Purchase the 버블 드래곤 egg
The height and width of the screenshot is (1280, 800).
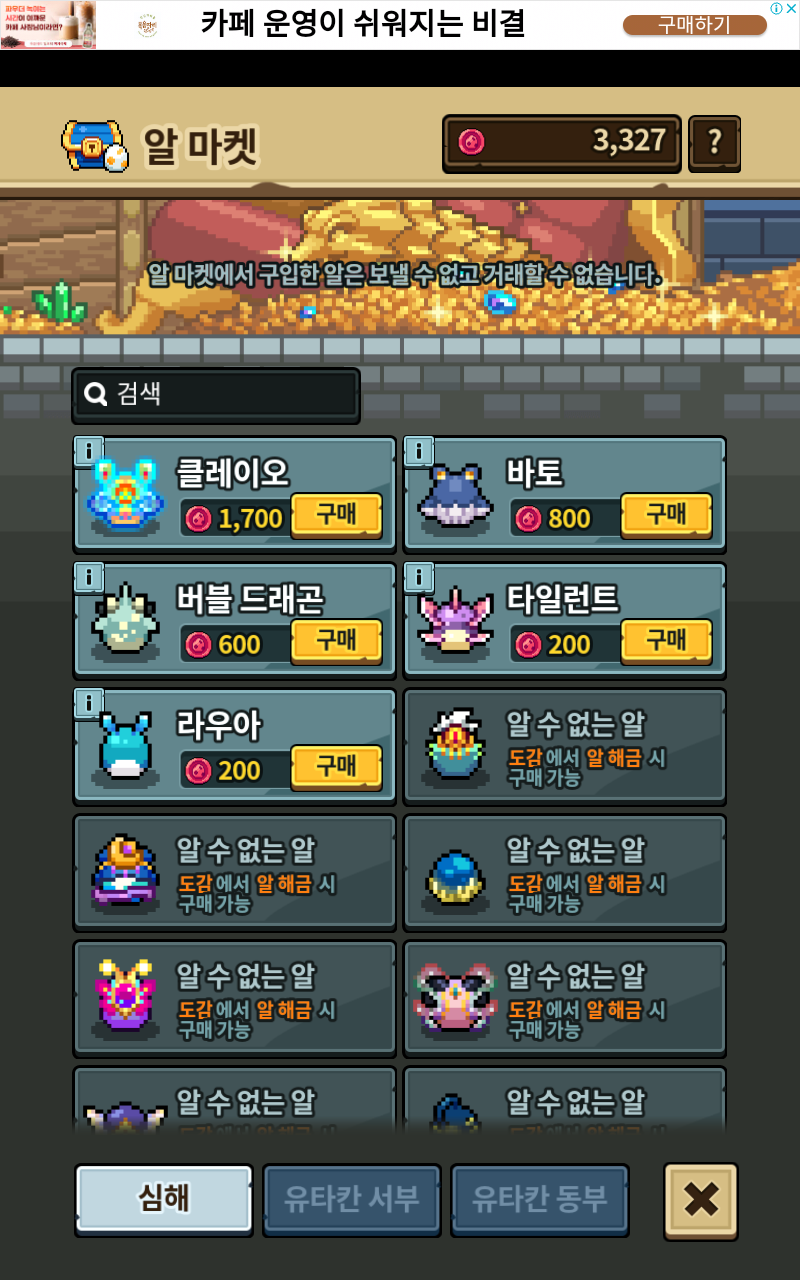[x=336, y=642]
